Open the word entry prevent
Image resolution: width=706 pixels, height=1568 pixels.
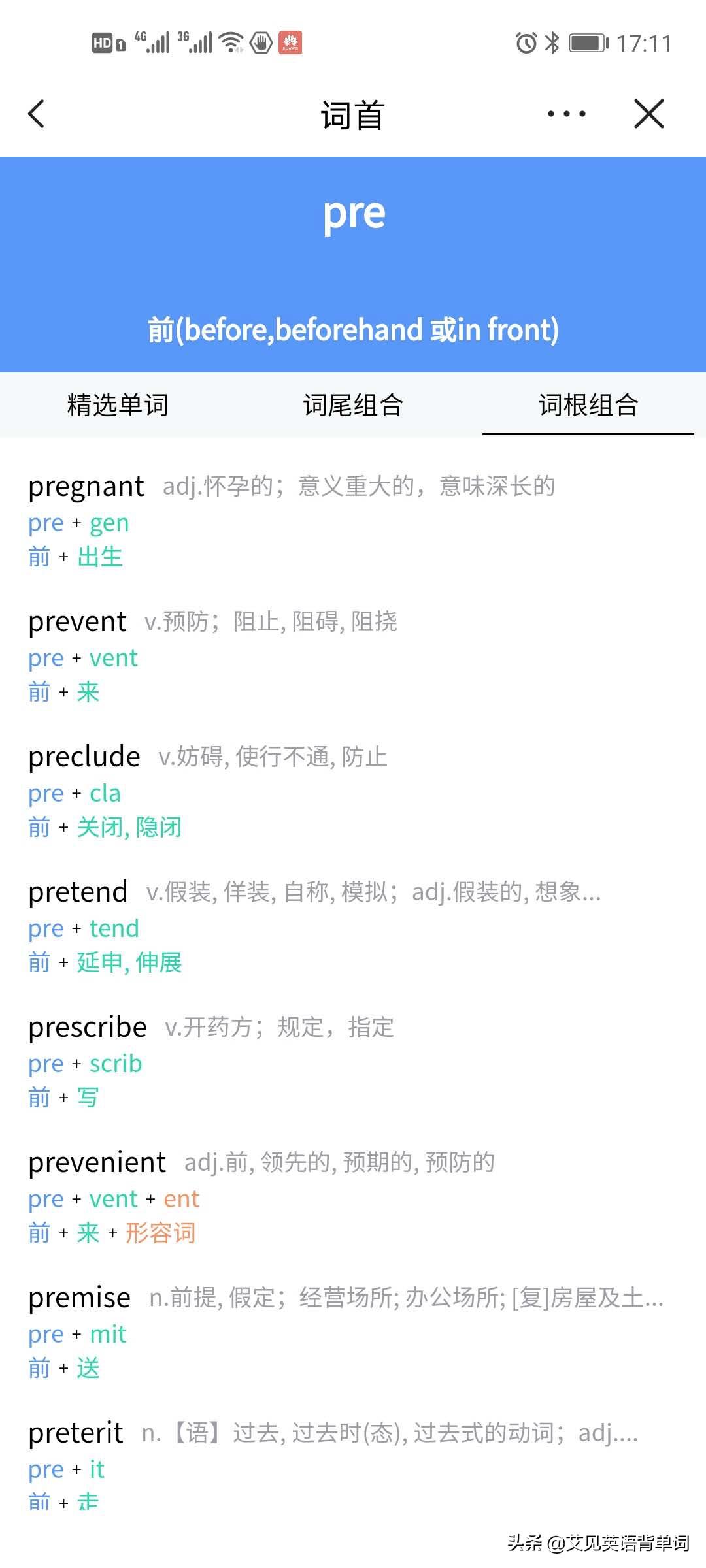[77, 621]
